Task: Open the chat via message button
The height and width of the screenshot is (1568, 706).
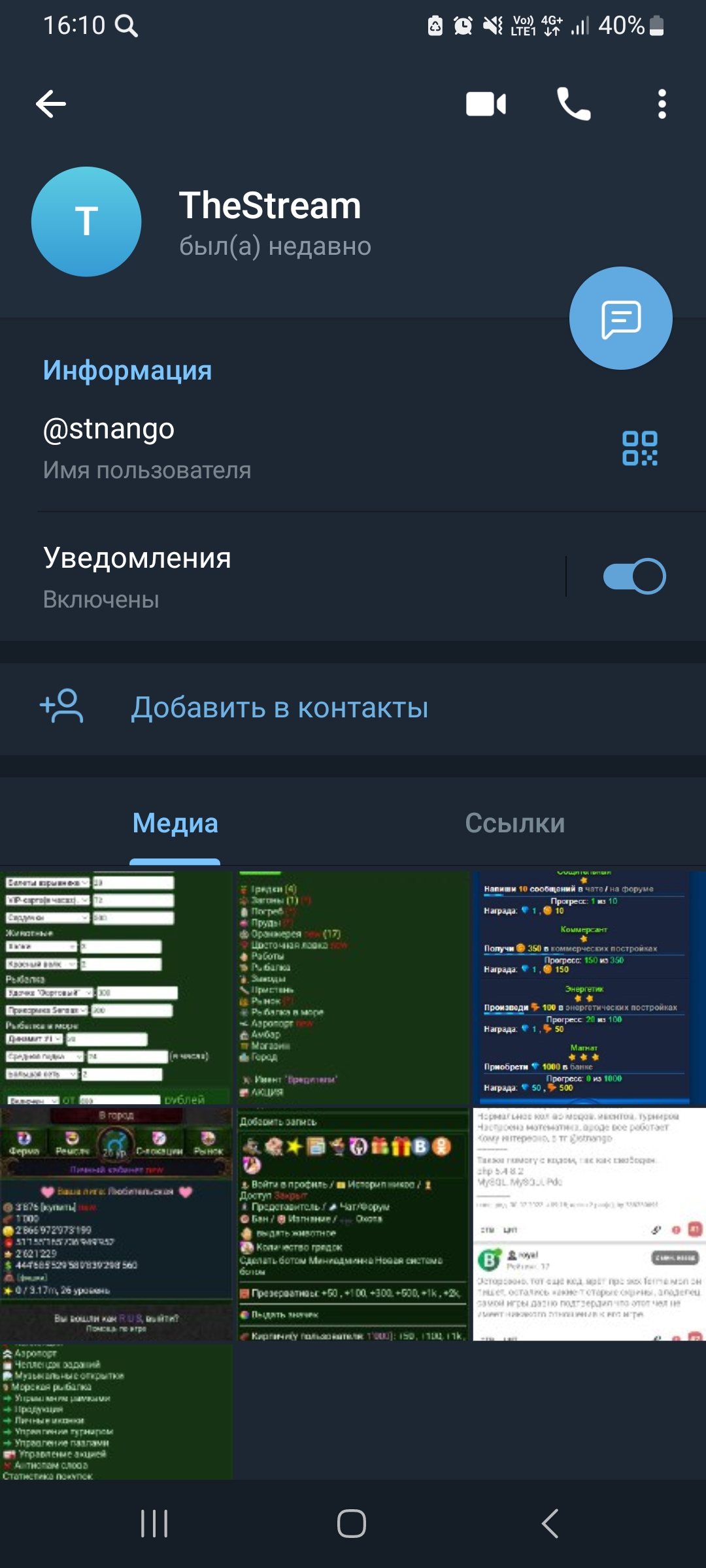Action: 620,318
